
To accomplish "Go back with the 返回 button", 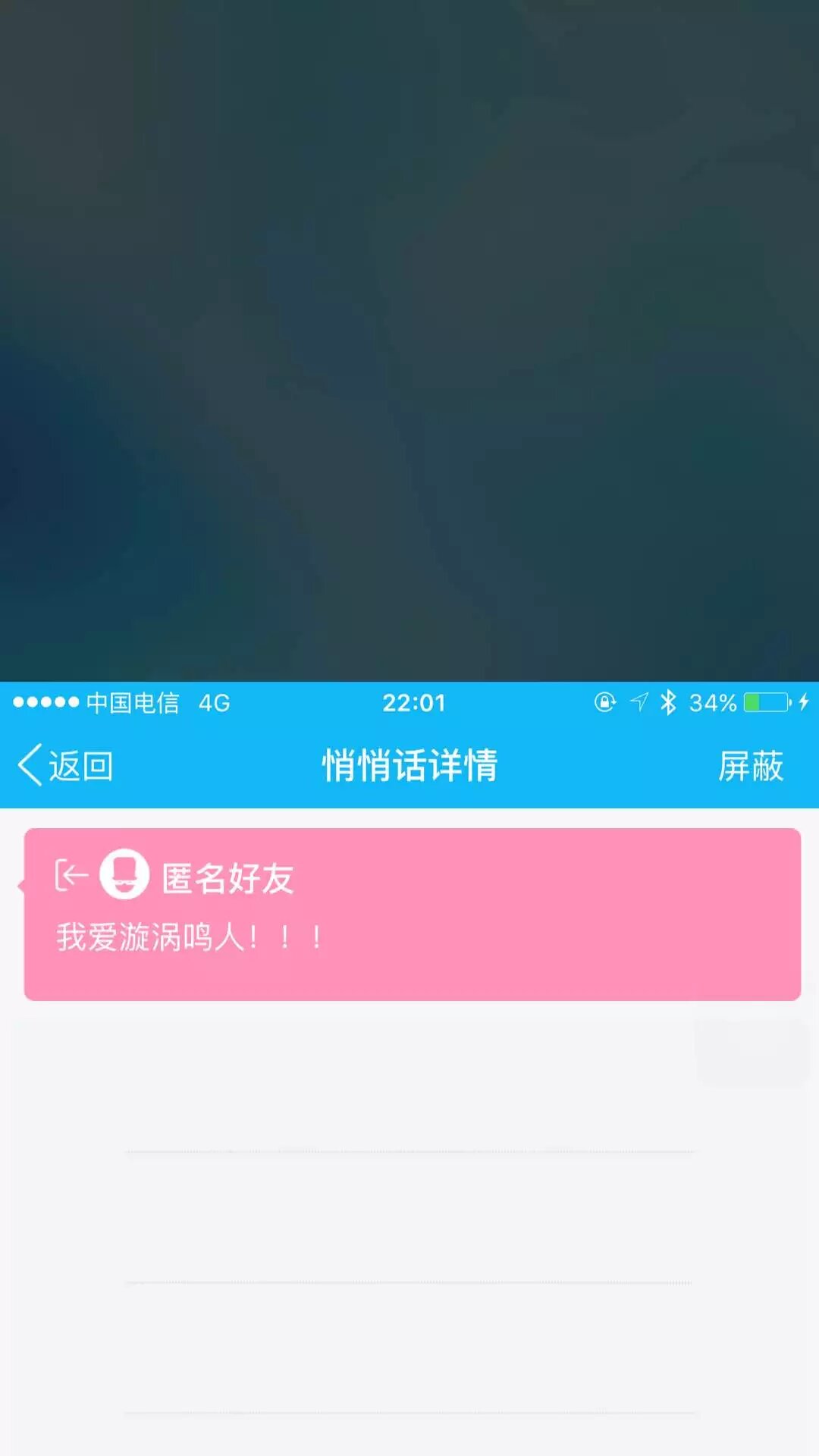I will coord(66,765).
